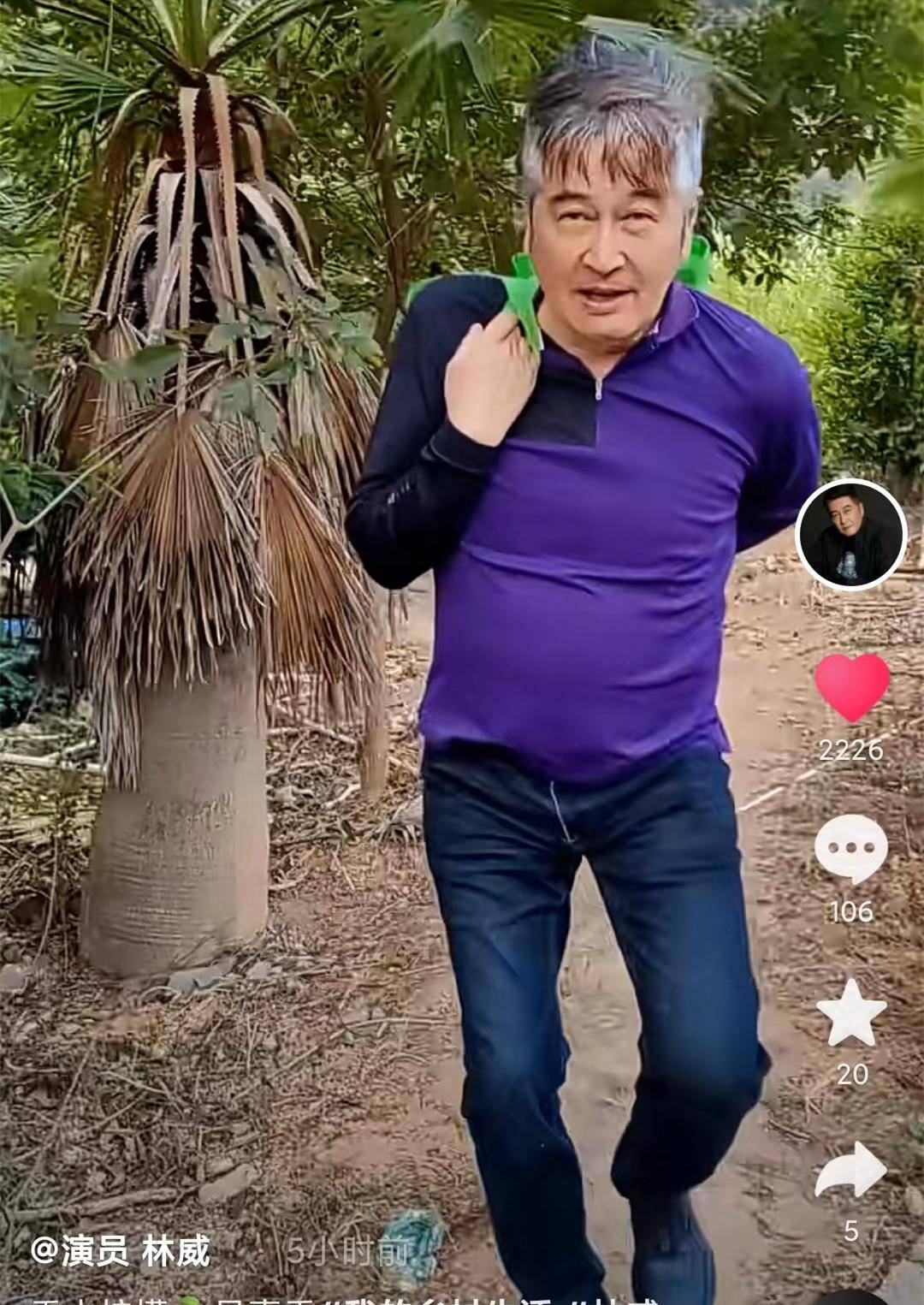Add this video to favorites
The image size is (924, 1305).
click(x=851, y=1013)
